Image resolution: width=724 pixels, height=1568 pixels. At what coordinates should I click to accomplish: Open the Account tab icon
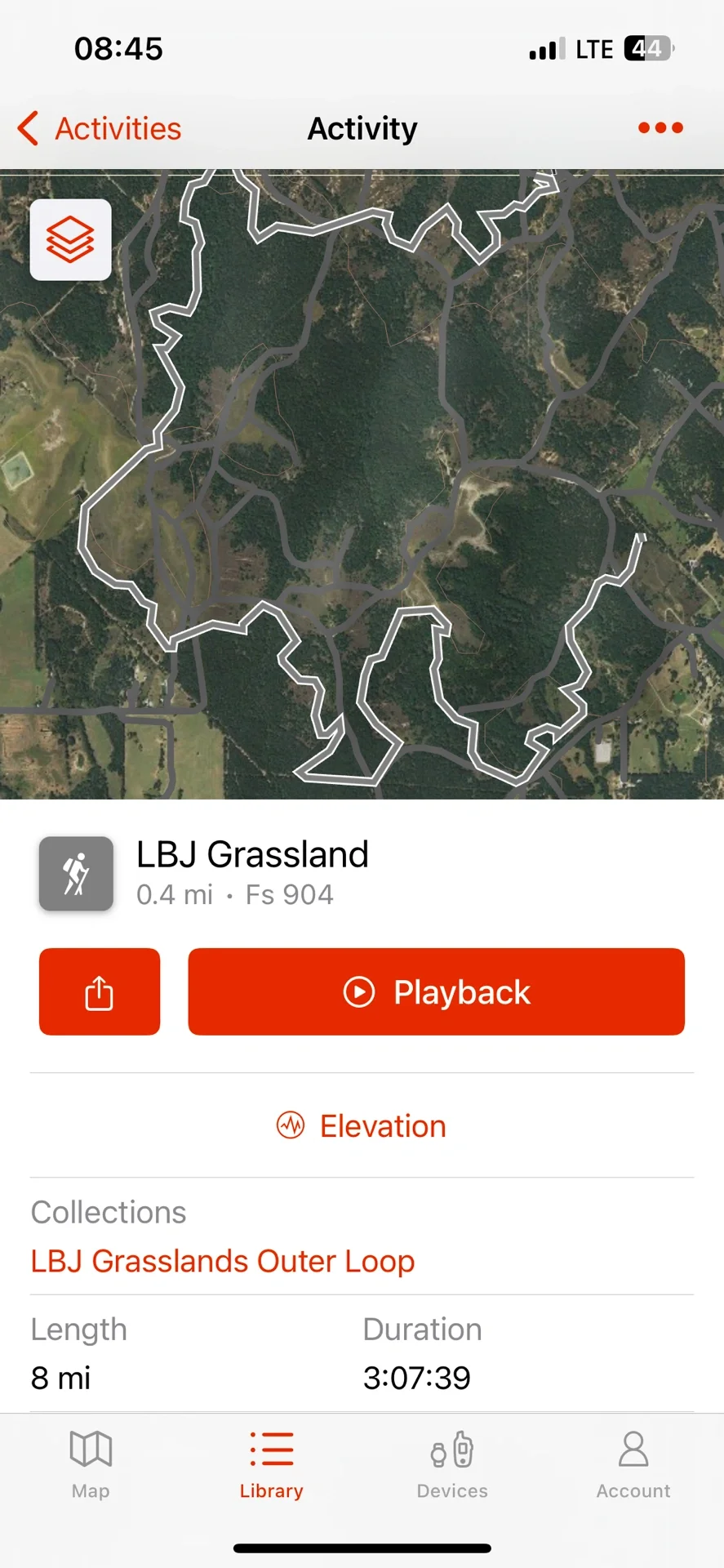coord(633,1446)
